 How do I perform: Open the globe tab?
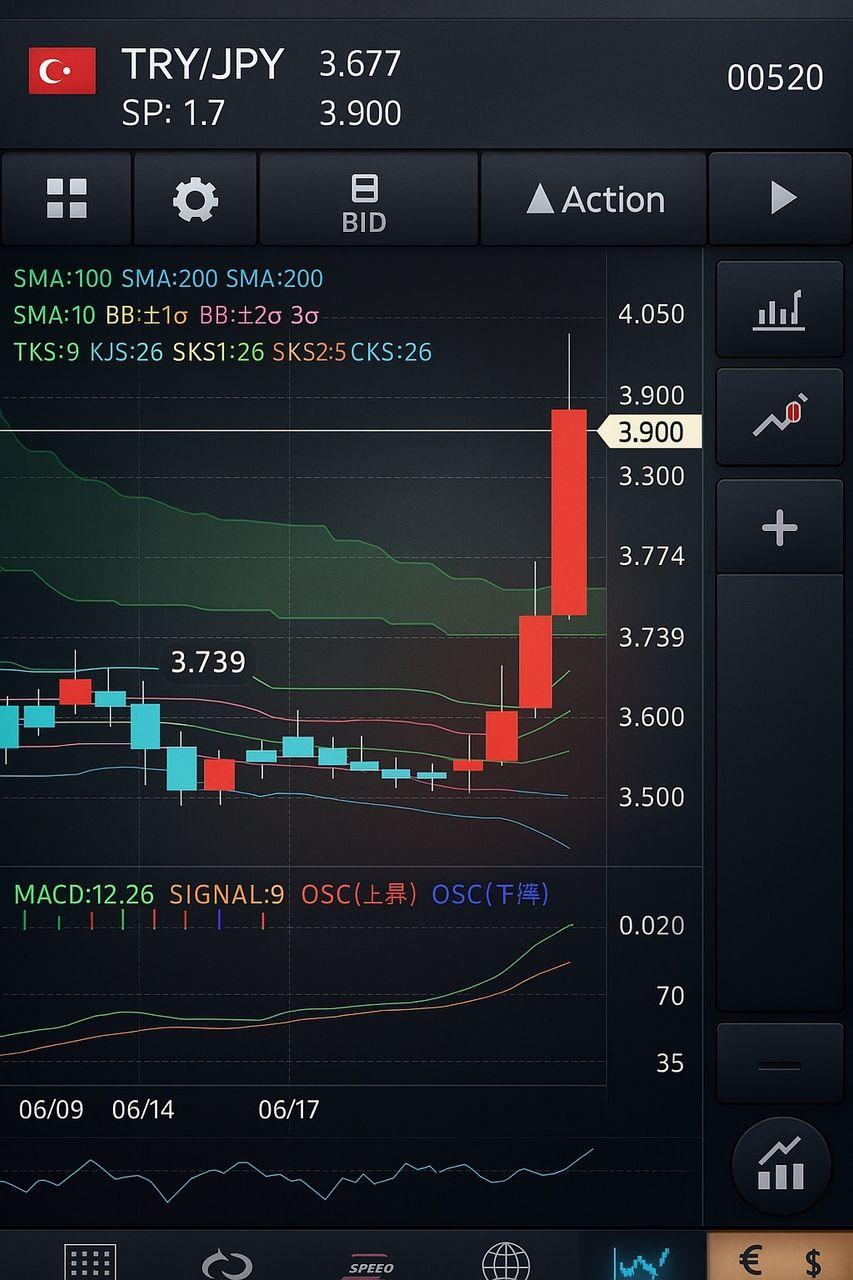click(x=506, y=1260)
